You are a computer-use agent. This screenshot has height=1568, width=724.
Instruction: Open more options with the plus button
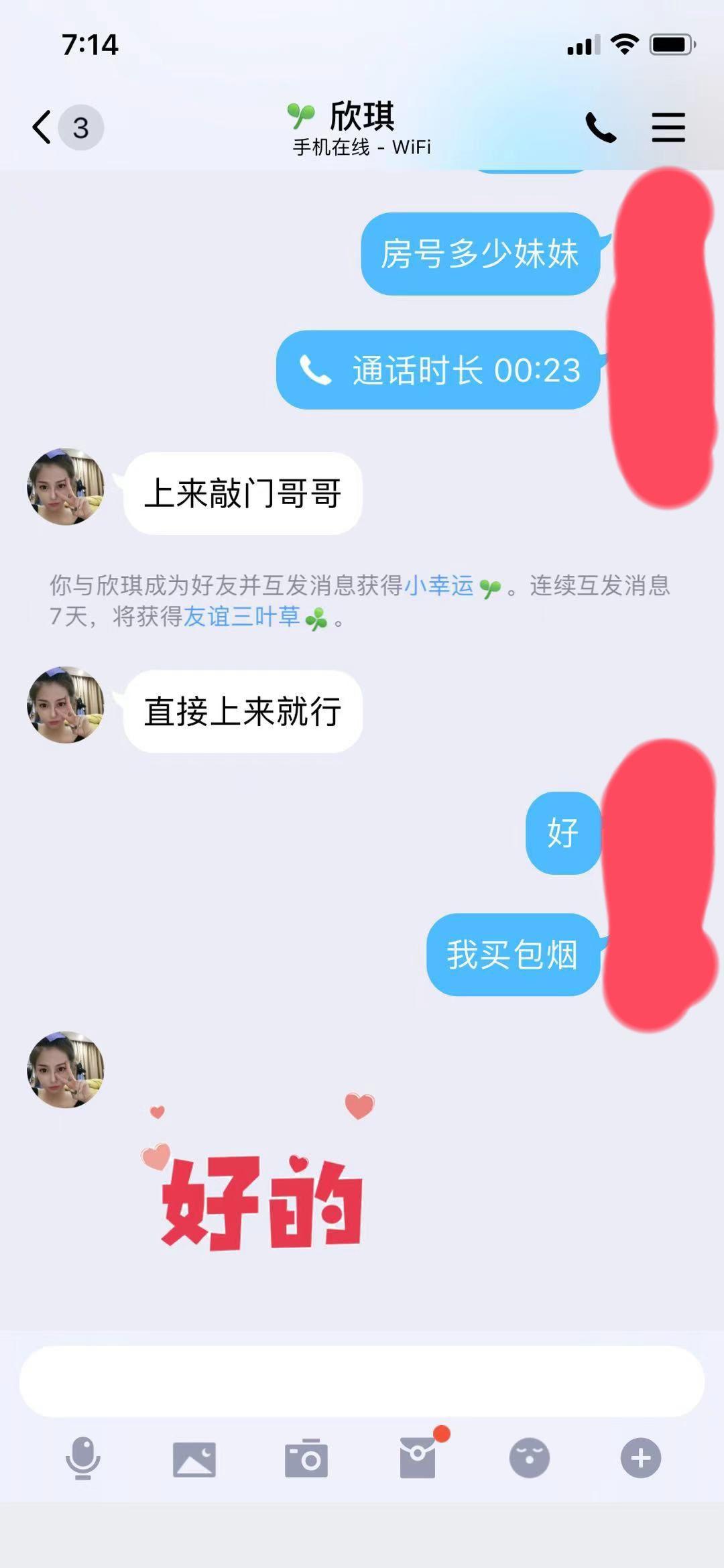click(641, 1457)
